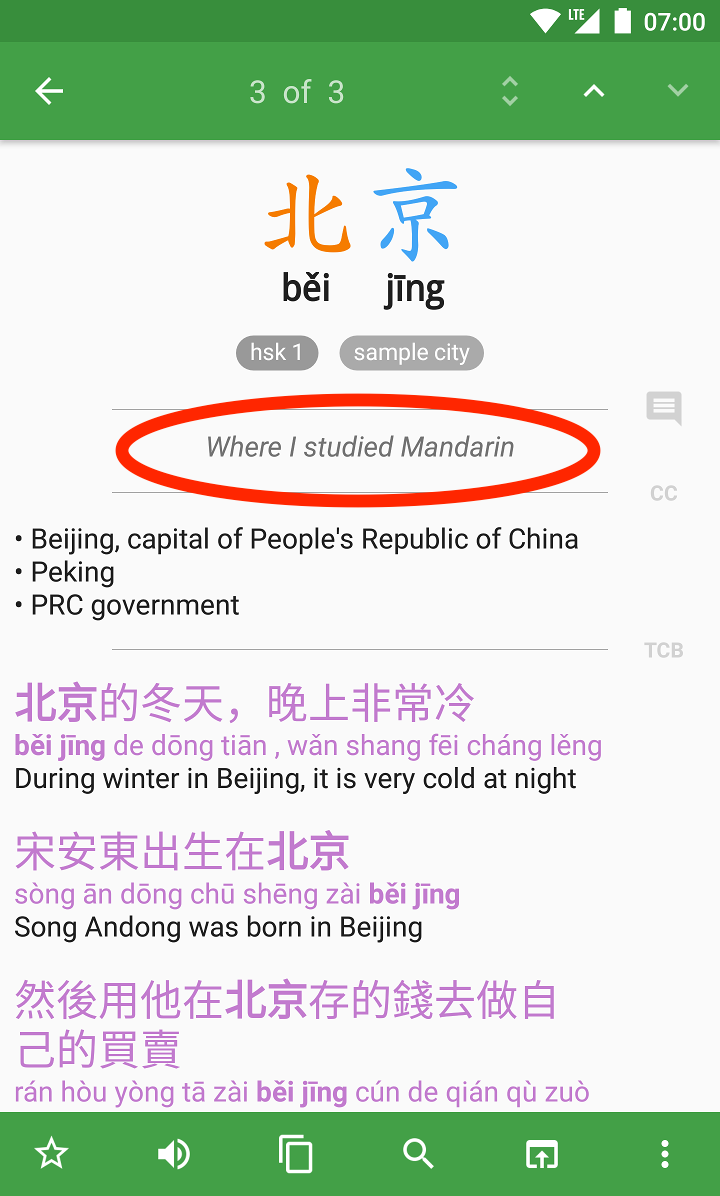720x1196 pixels.
Task: Tap the character 北
Action: coord(308,217)
